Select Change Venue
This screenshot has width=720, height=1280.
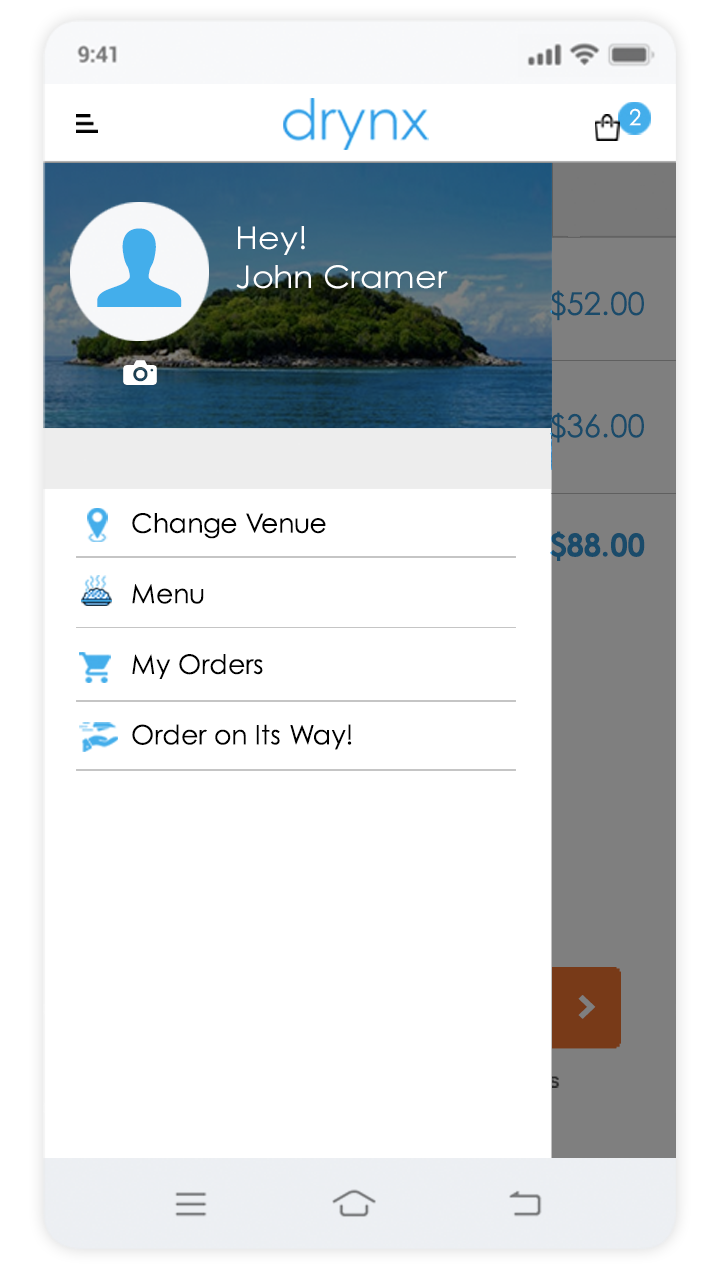228,524
